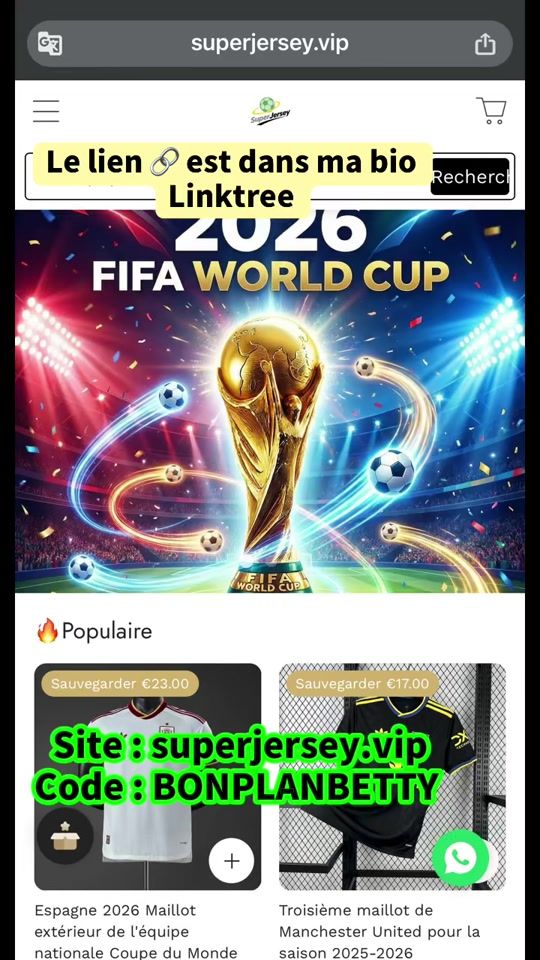Open the page translate icon
The height and width of the screenshot is (960, 540).
50,44
